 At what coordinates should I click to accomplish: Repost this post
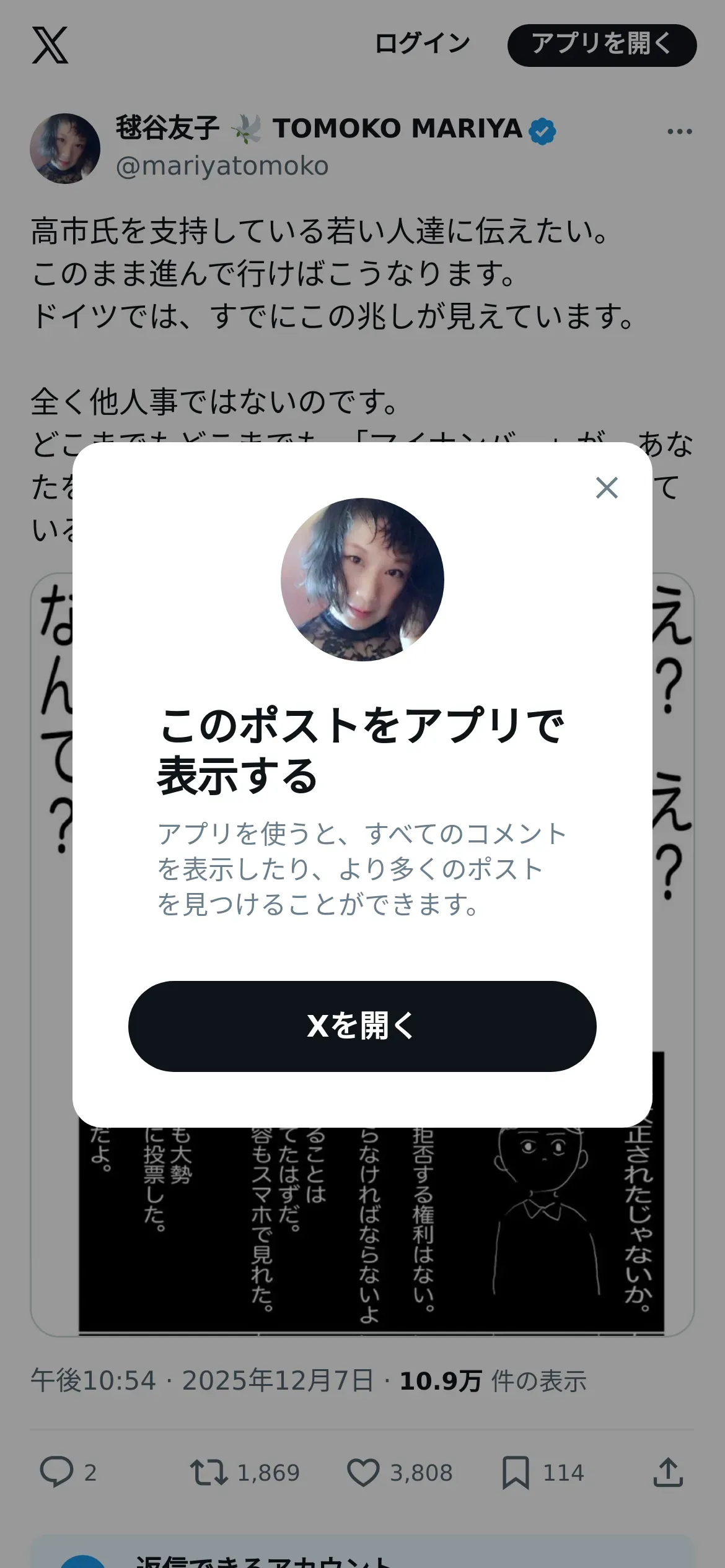coord(209,1472)
